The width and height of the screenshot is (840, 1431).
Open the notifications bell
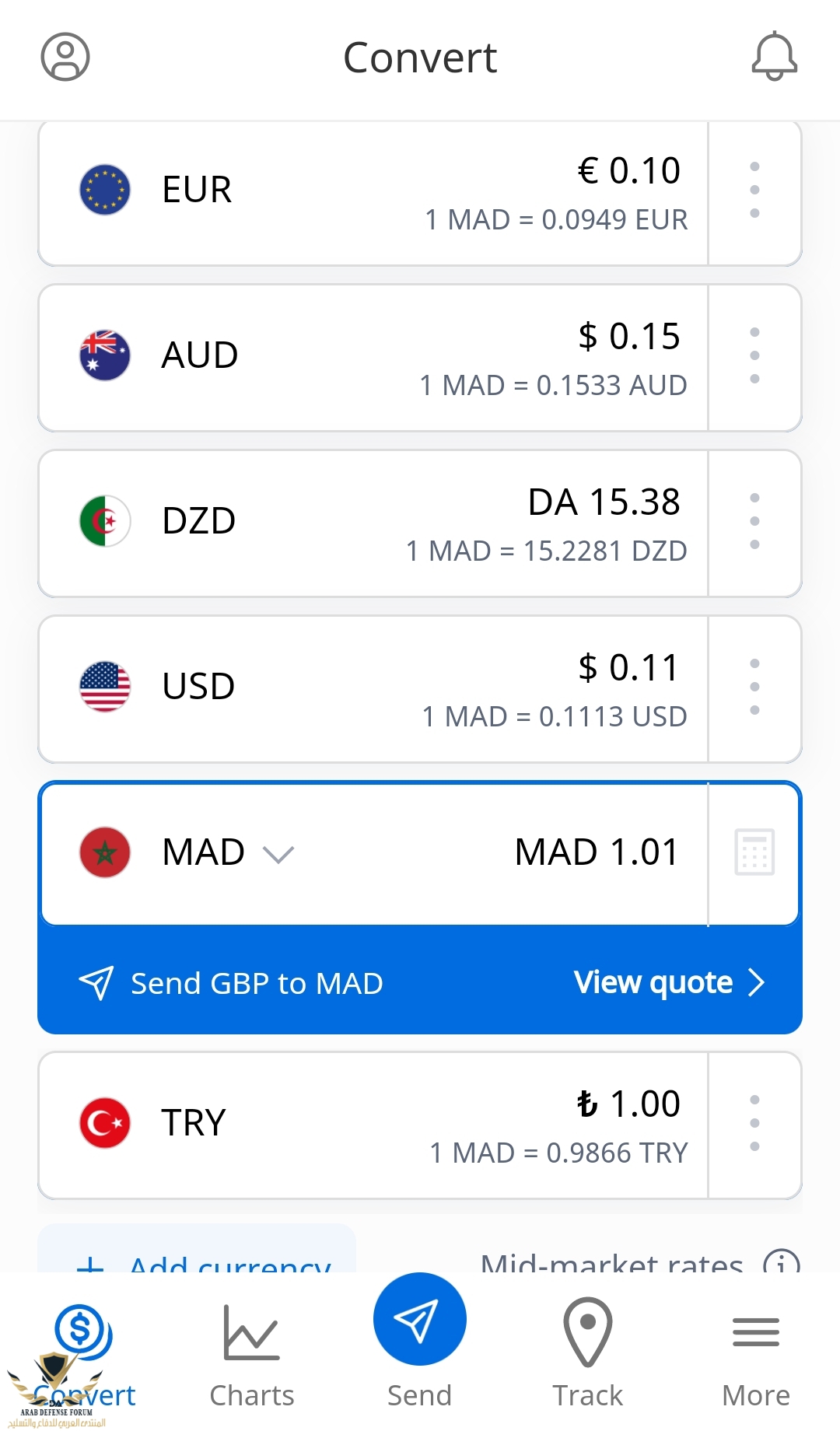[x=774, y=57]
